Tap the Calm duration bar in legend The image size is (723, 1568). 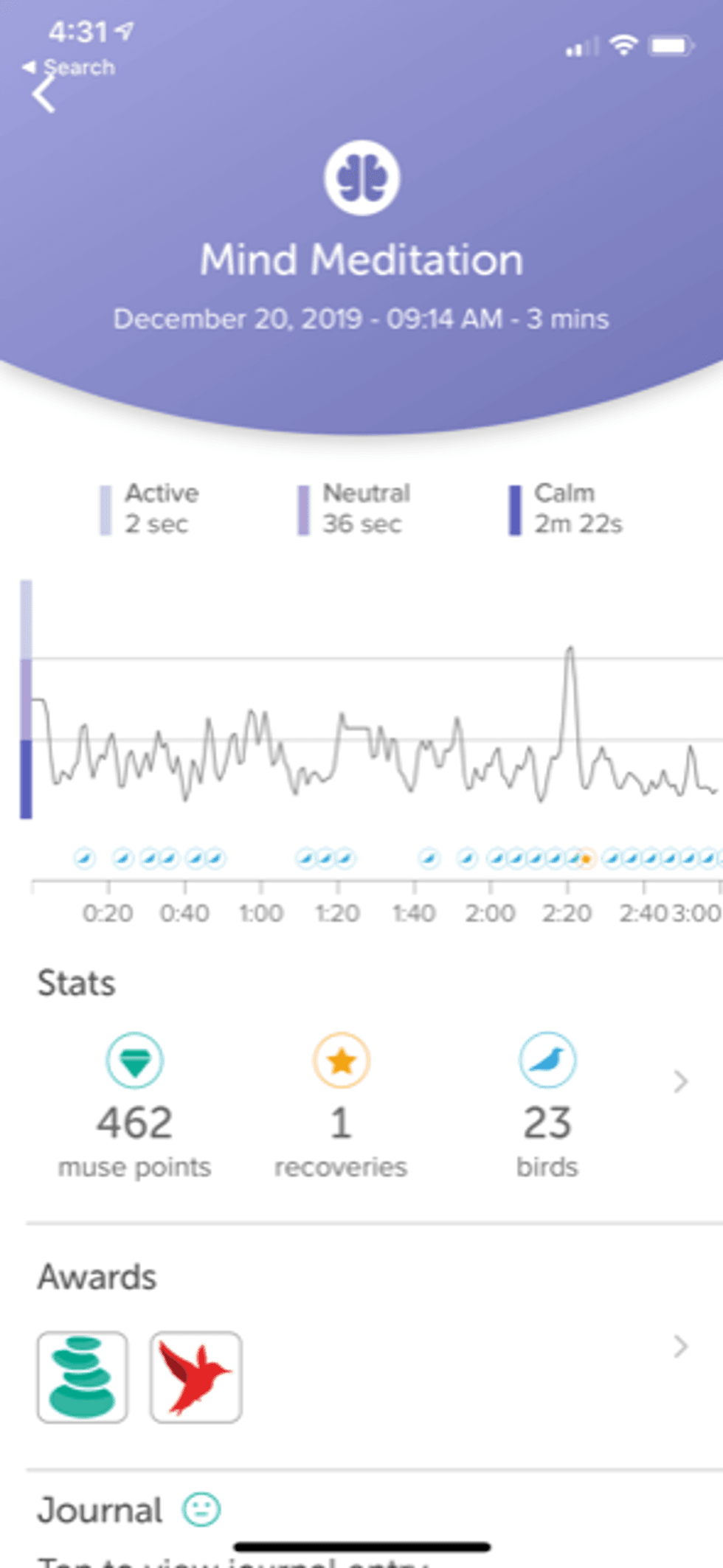(515, 508)
